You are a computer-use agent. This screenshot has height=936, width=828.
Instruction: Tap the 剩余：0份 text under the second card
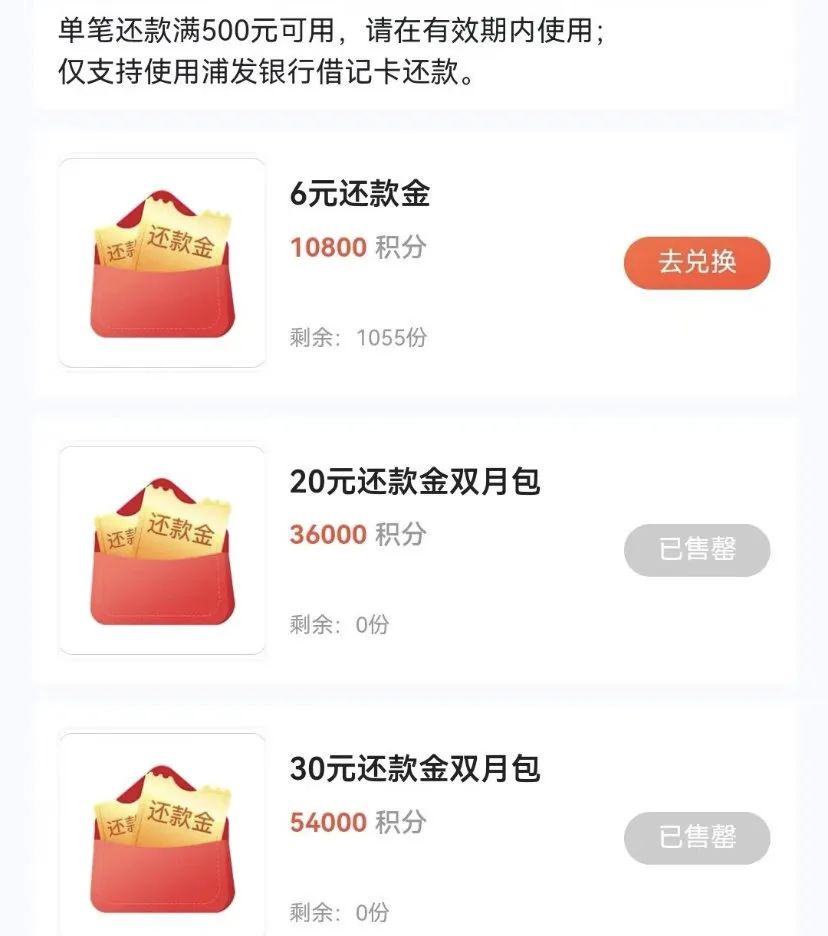click(x=337, y=625)
